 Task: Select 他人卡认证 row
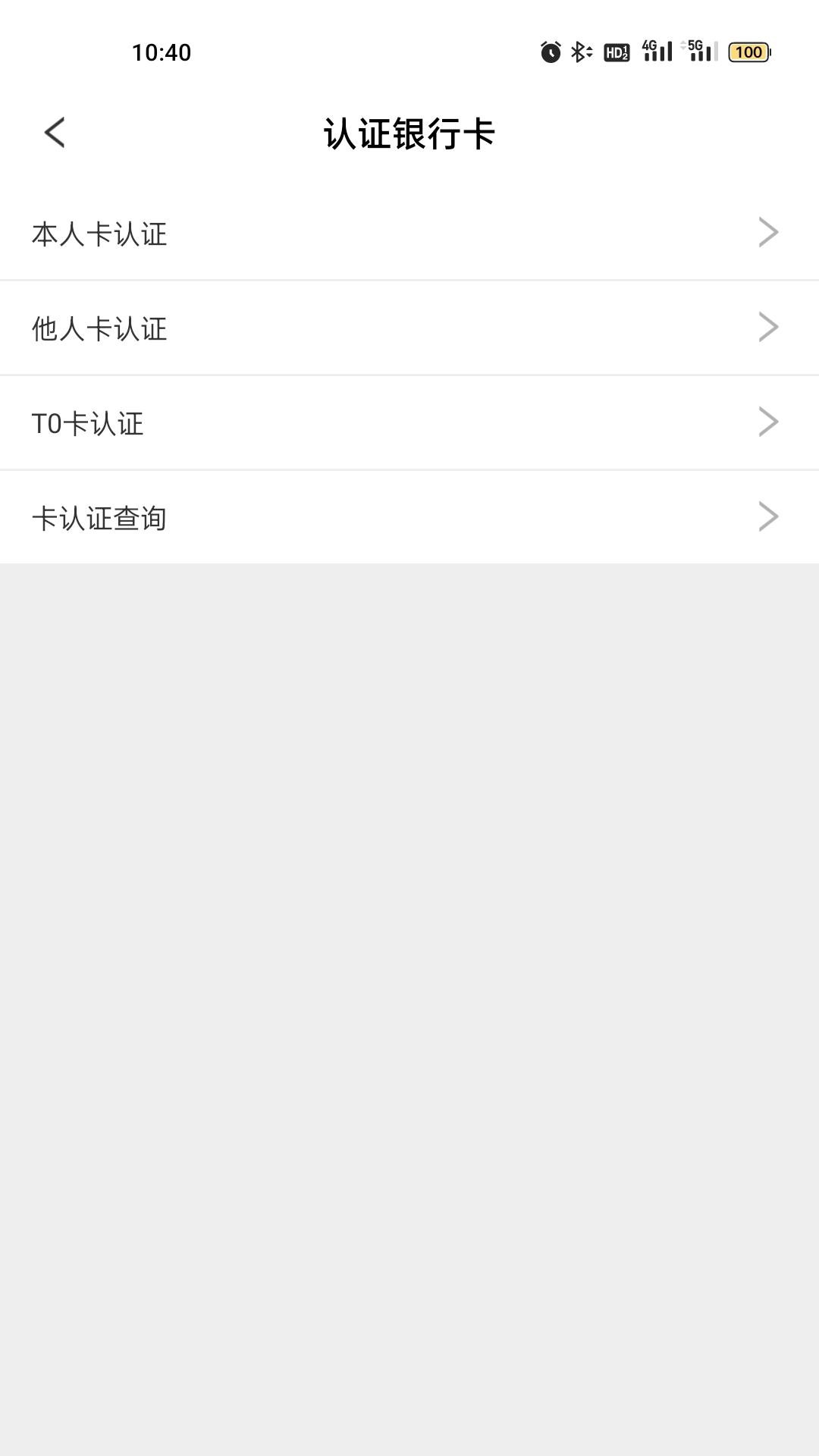(409, 328)
